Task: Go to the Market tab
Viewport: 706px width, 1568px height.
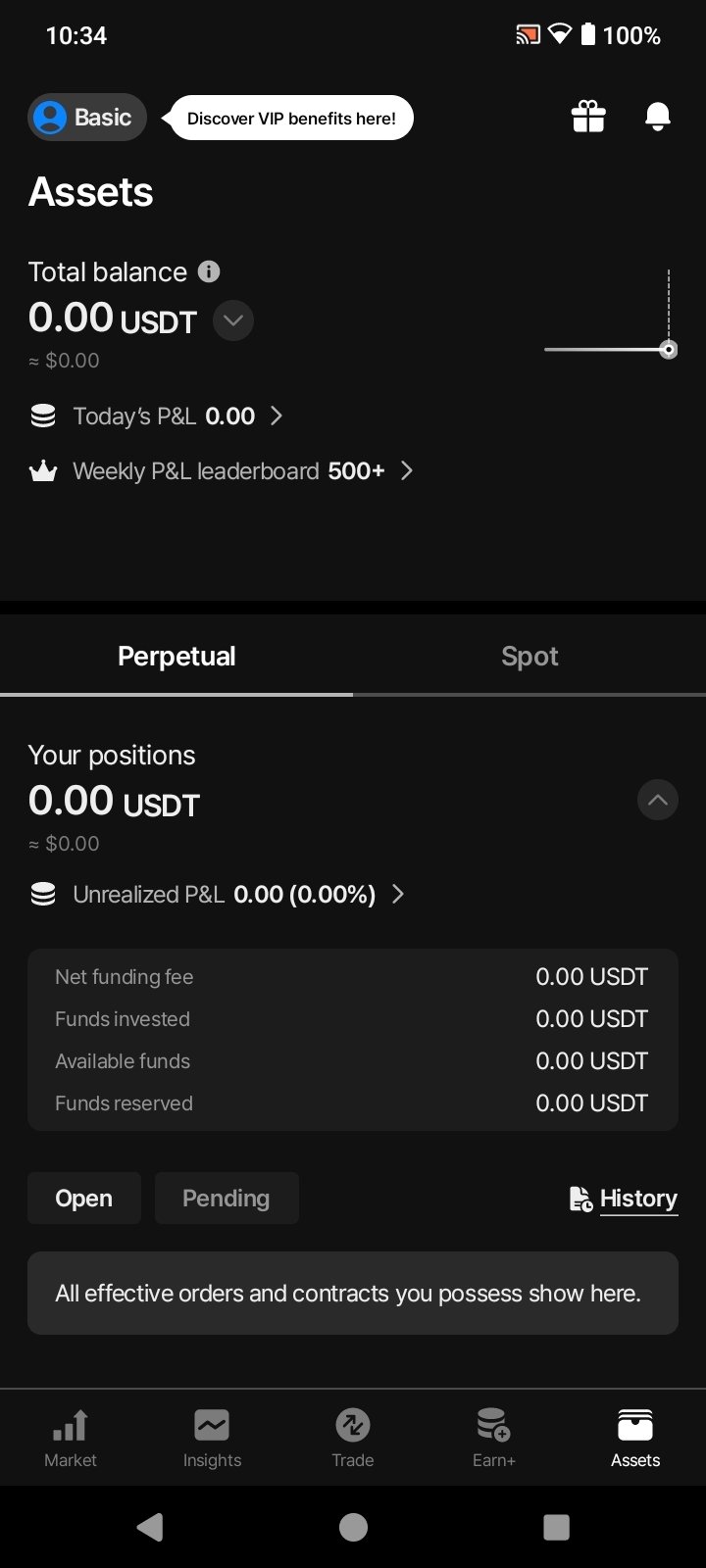Action: [x=71, y=1438]
